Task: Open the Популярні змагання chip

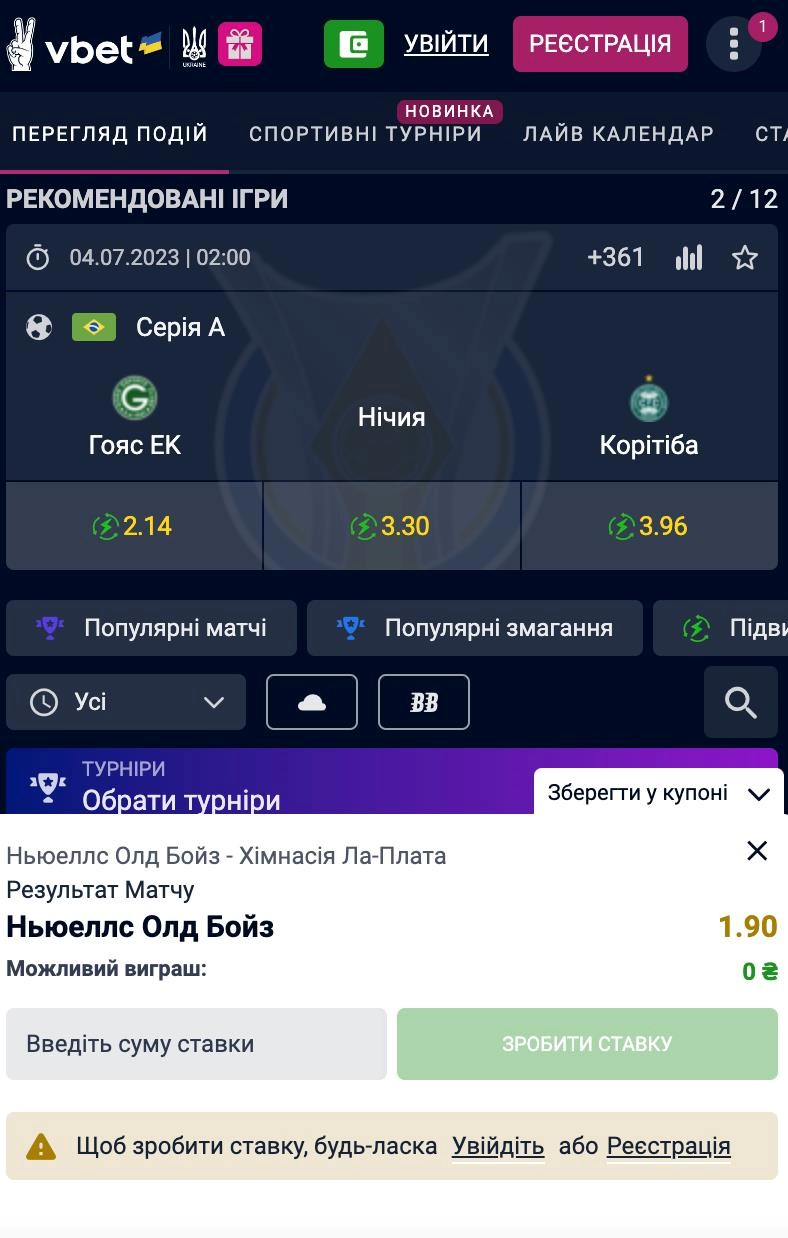Action: (x=475, y=628)
